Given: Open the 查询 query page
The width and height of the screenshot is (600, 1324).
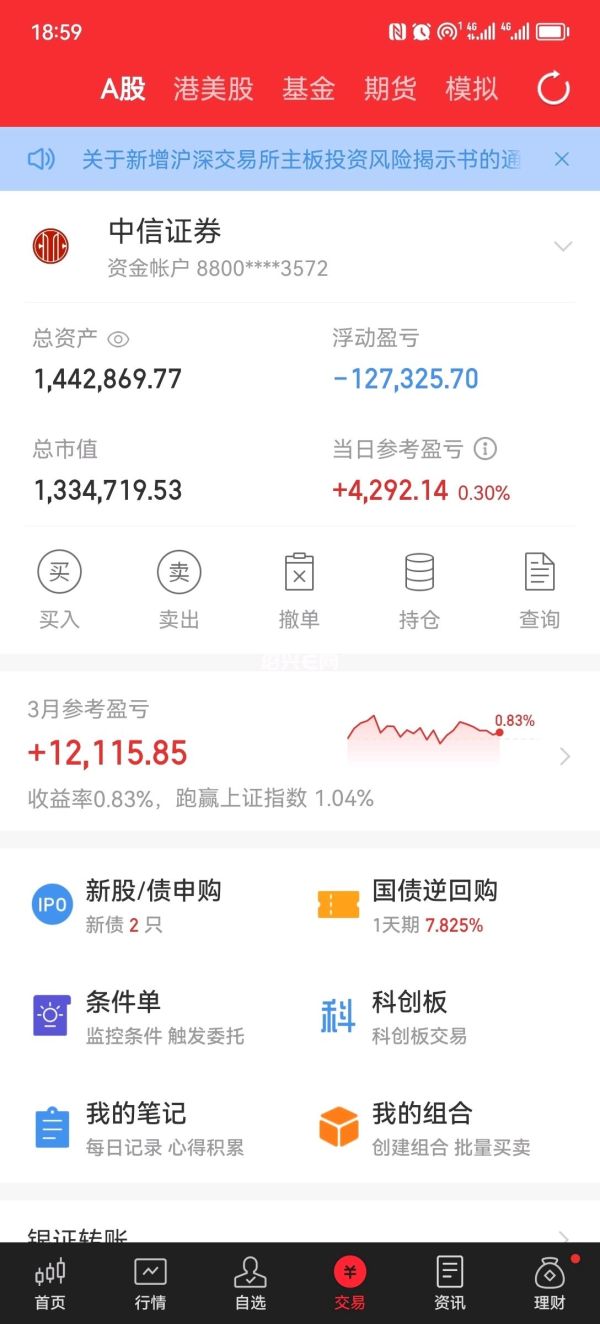Looking at the screenshot, I should pos(539,591).
